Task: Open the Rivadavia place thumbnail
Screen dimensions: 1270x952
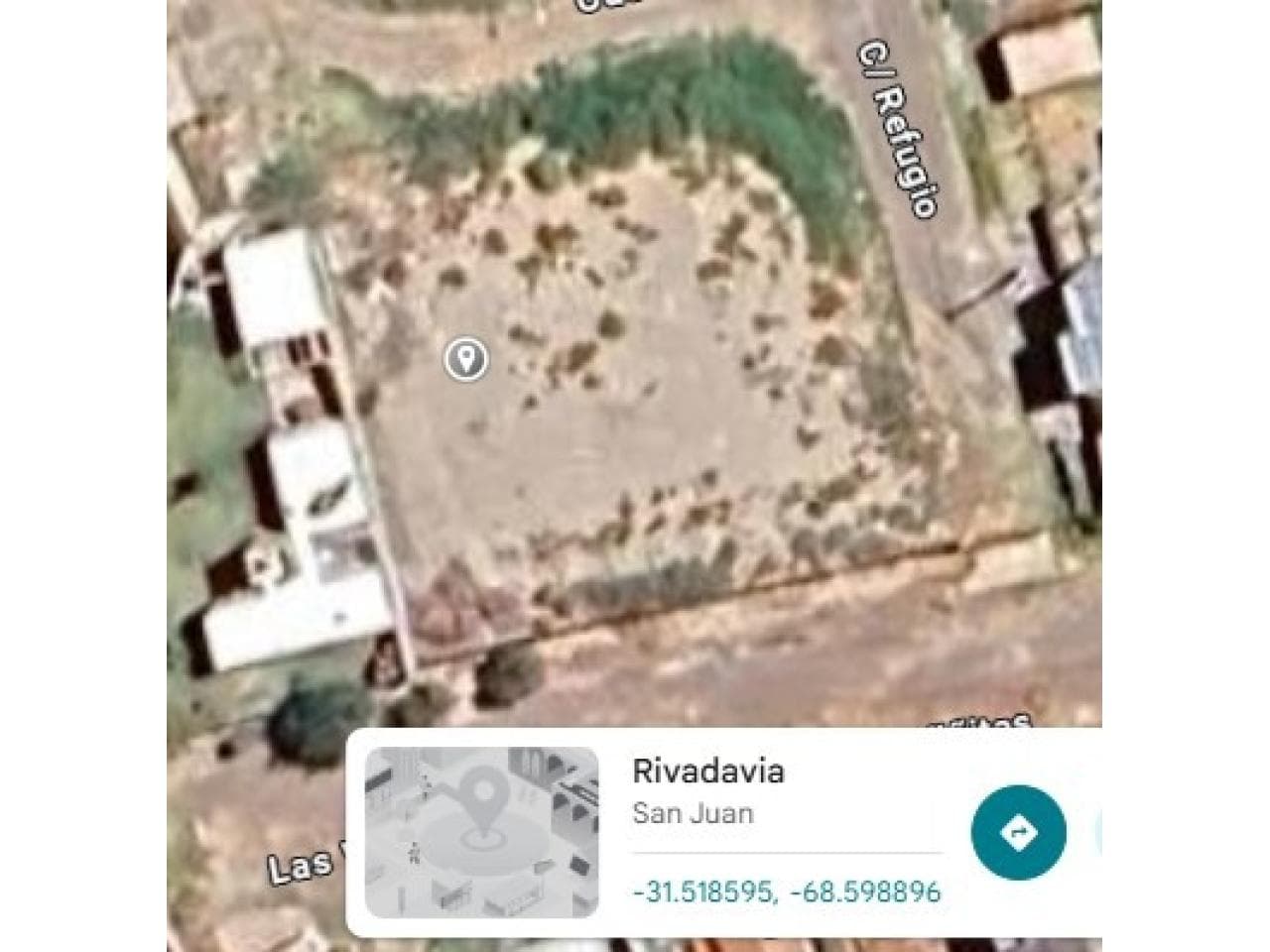Action: [x=482, y=832]
